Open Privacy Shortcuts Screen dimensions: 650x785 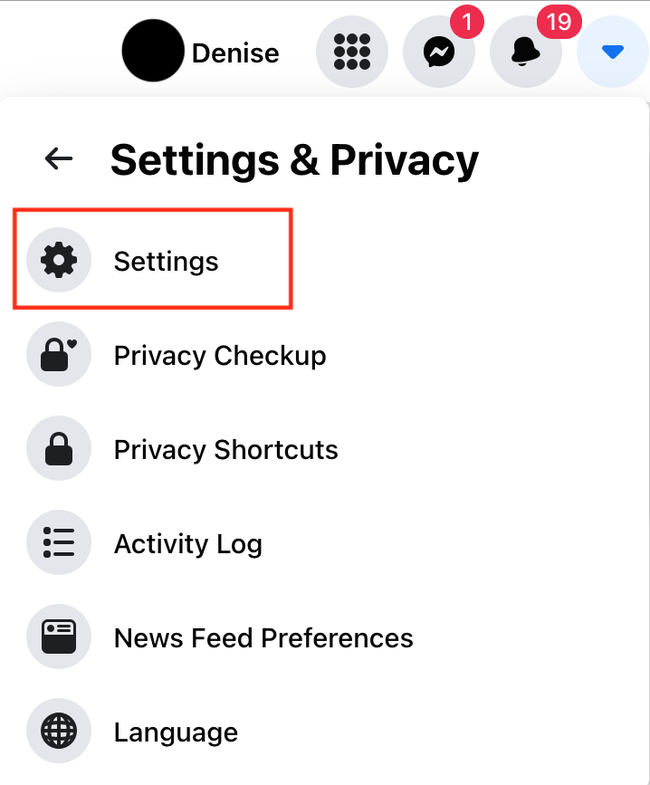(225, 449)
